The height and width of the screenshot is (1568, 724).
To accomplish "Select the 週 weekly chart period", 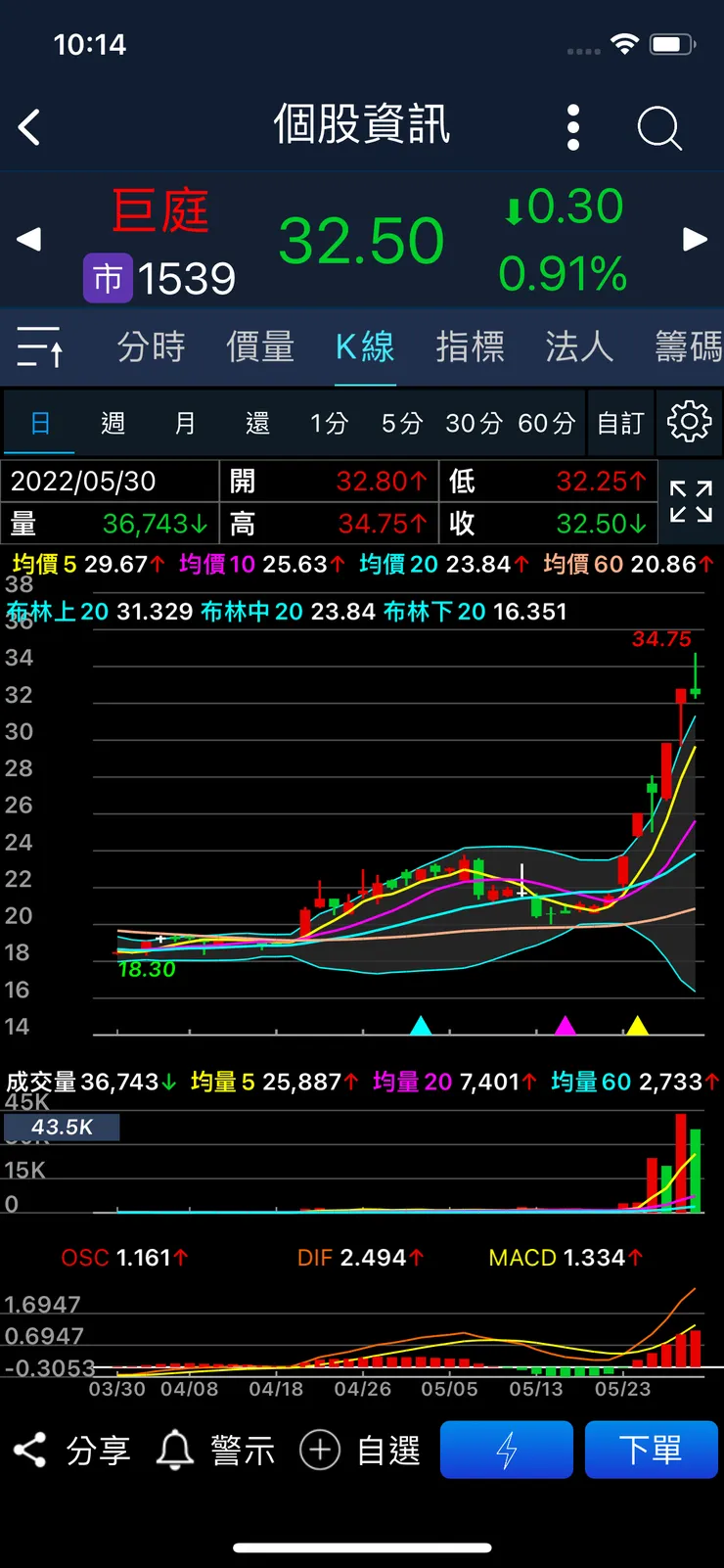I will 113,423.
